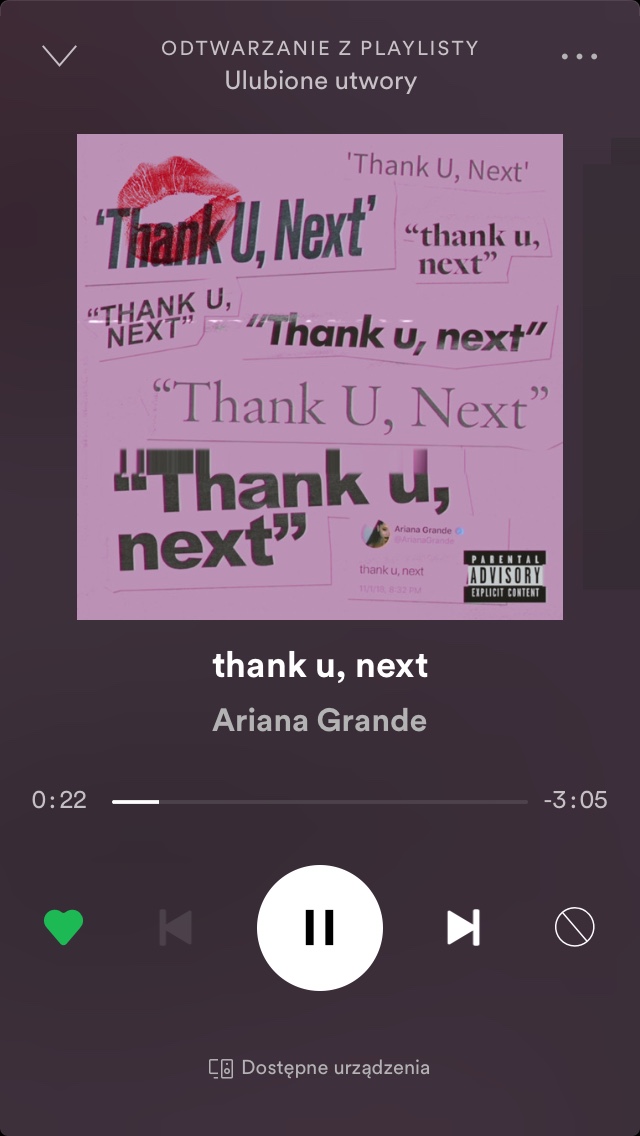Skip to the next track

click(463, 927)
